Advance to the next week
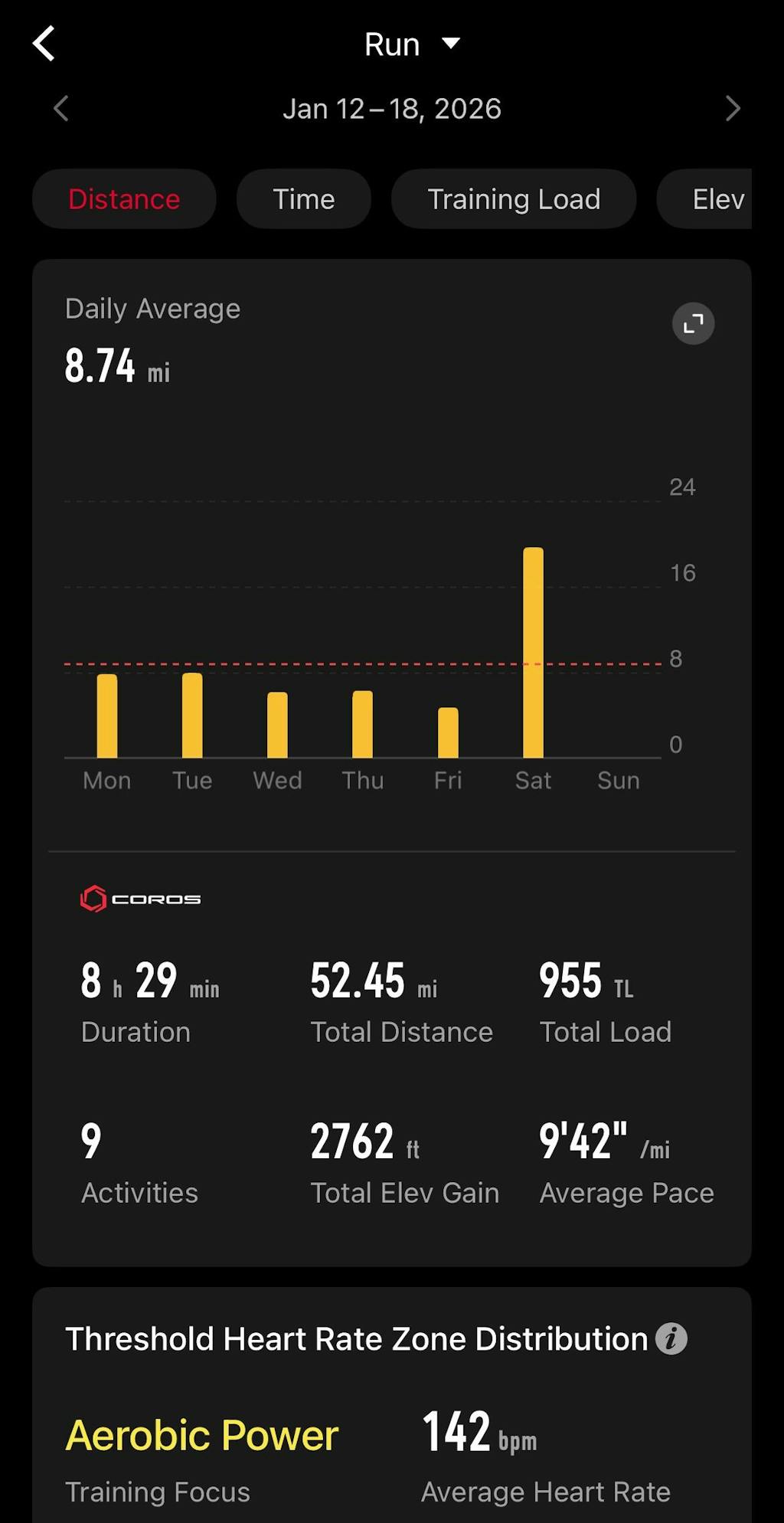 (x=732, y=109)
